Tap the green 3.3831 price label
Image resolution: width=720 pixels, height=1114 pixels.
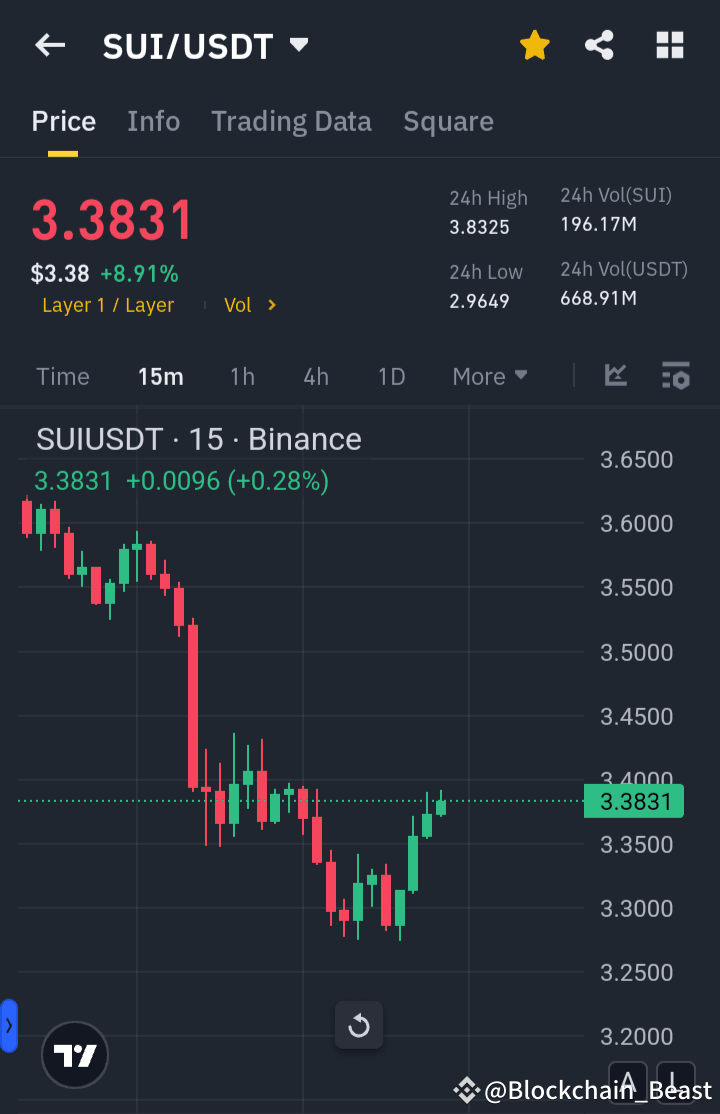point(633,800)
